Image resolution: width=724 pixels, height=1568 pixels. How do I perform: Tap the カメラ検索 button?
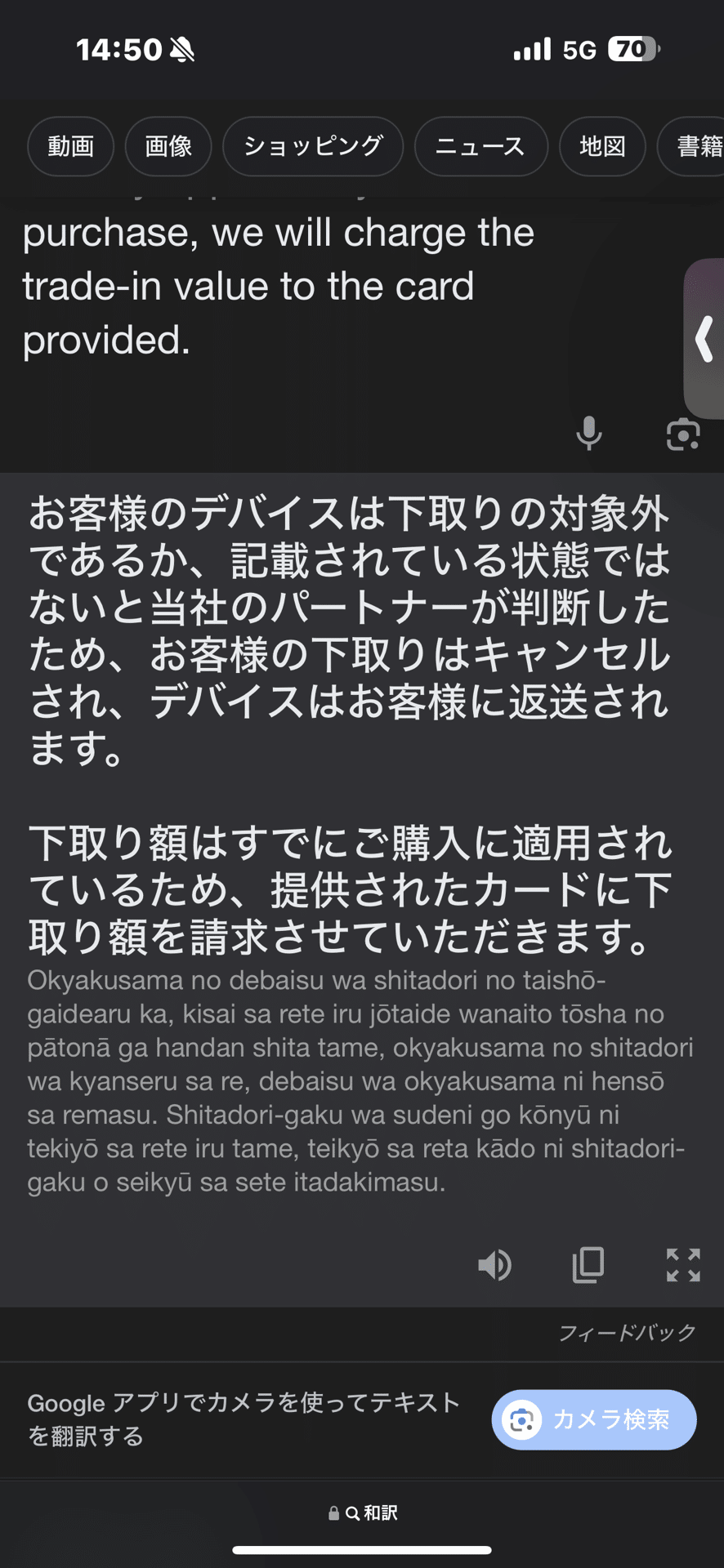594,1419
